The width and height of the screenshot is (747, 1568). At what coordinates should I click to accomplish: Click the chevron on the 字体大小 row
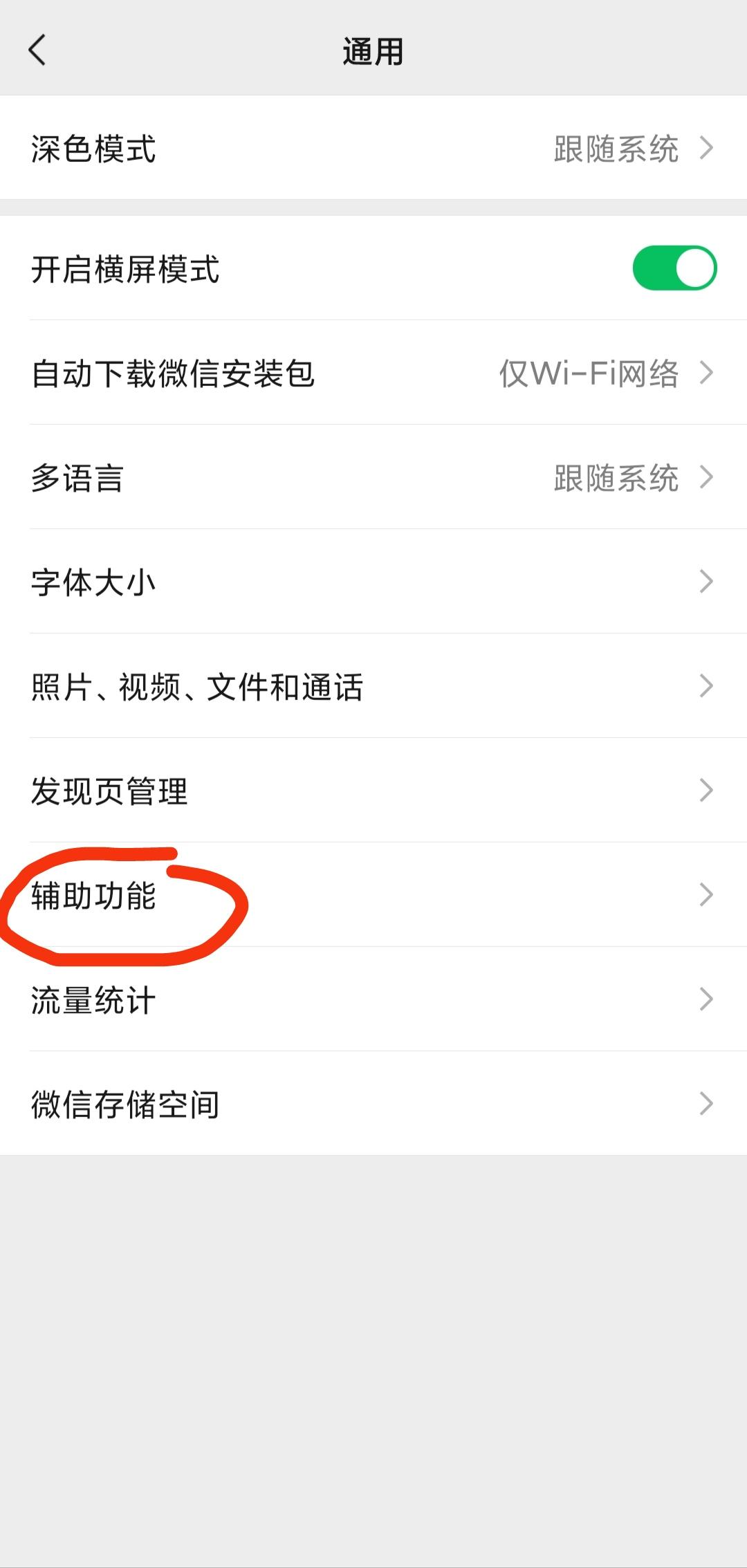click(x=705, y=582)
